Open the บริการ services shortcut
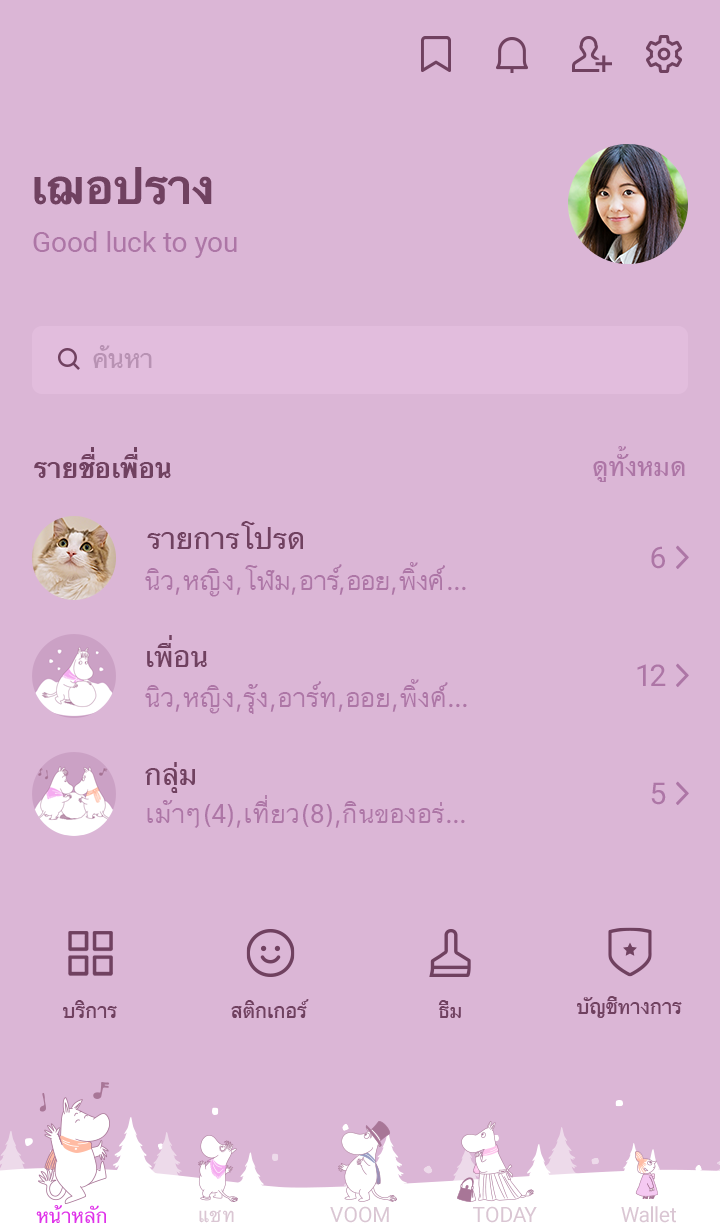Viewport: 720px width, 1232px height. coord(90,972)
